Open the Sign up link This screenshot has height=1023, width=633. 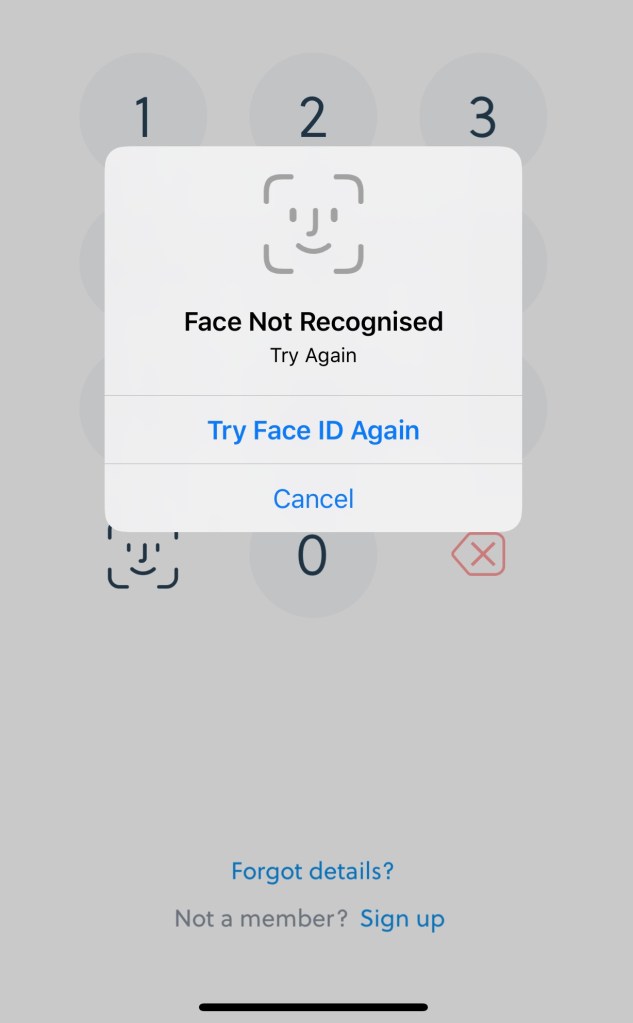[x=402, y=918]
